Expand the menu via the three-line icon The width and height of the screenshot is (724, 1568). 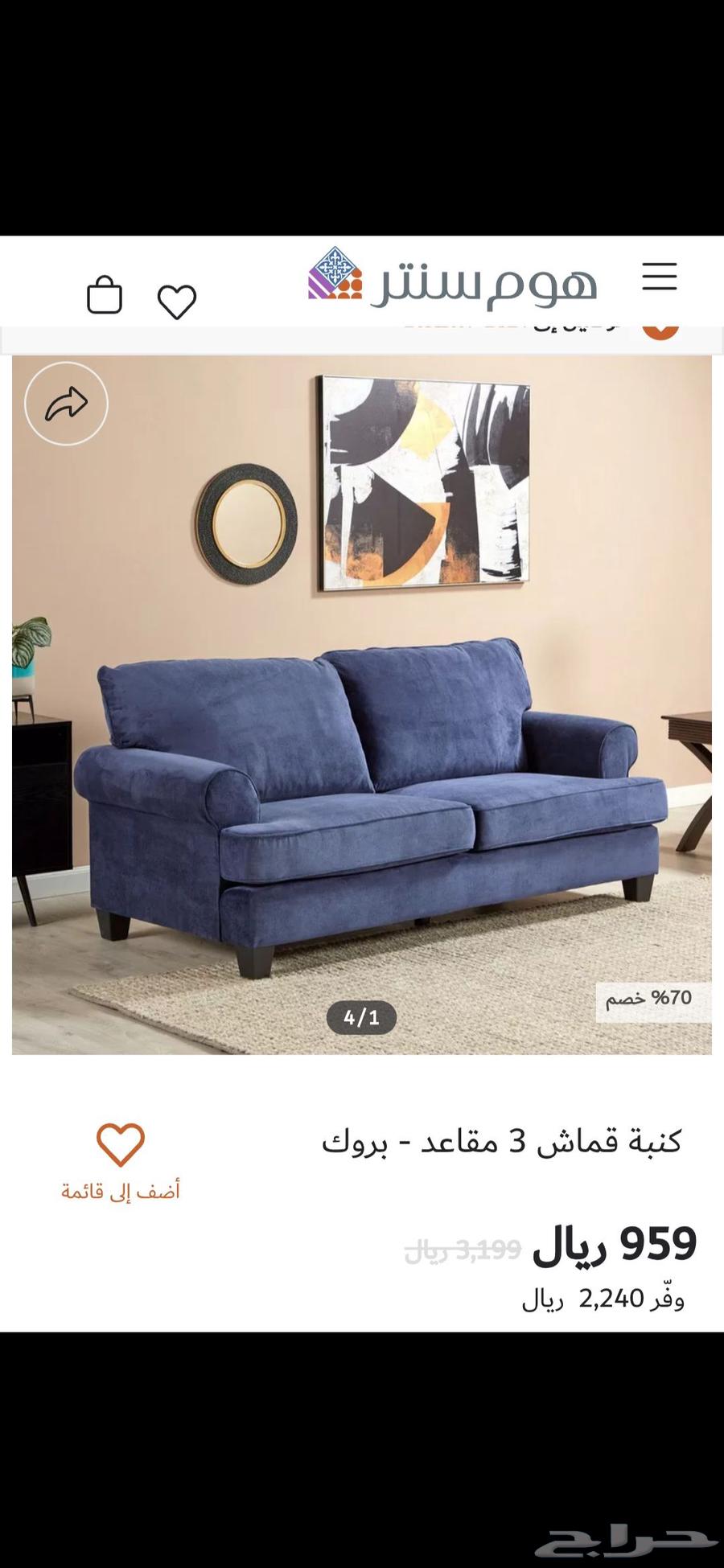click(x=661, y=277)
